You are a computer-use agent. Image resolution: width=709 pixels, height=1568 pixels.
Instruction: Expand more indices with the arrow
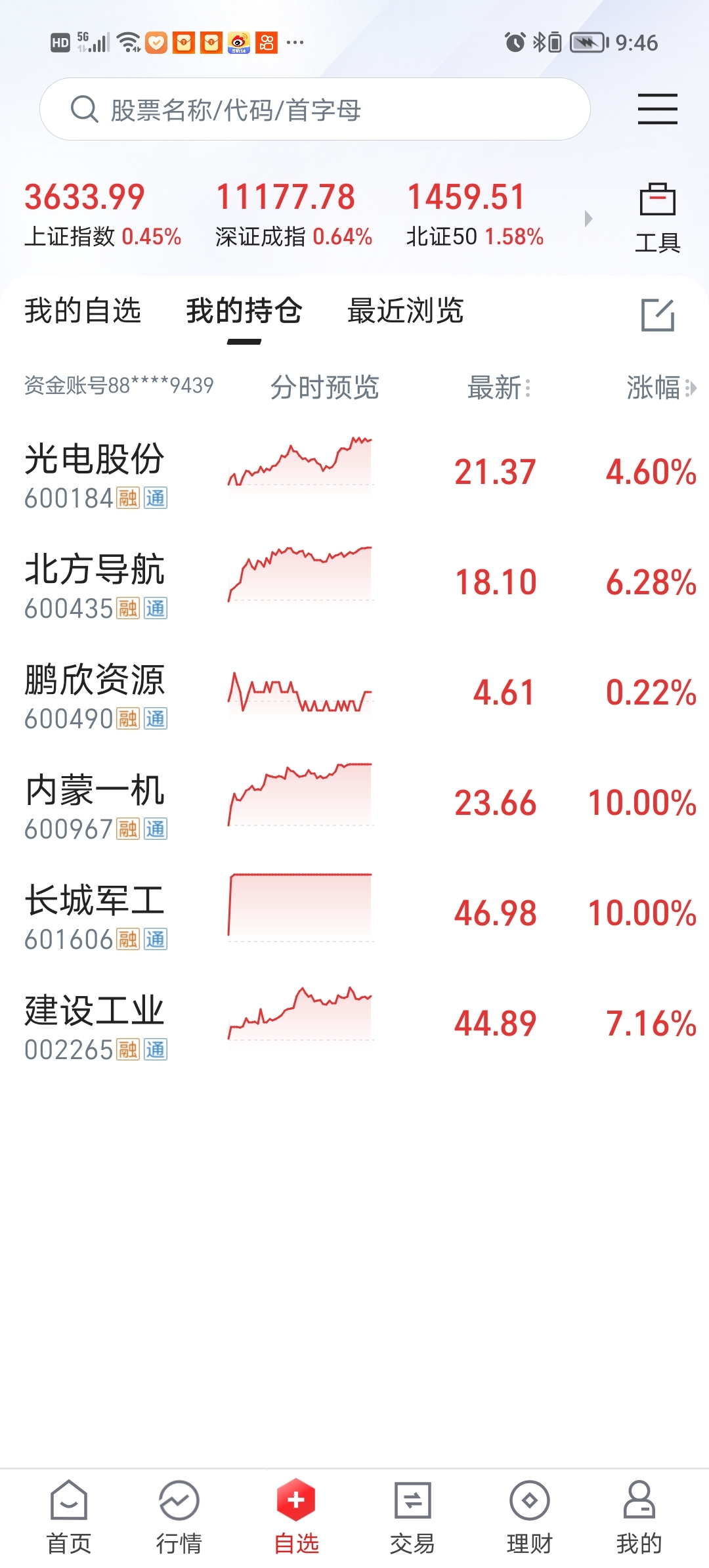point(588,219)
